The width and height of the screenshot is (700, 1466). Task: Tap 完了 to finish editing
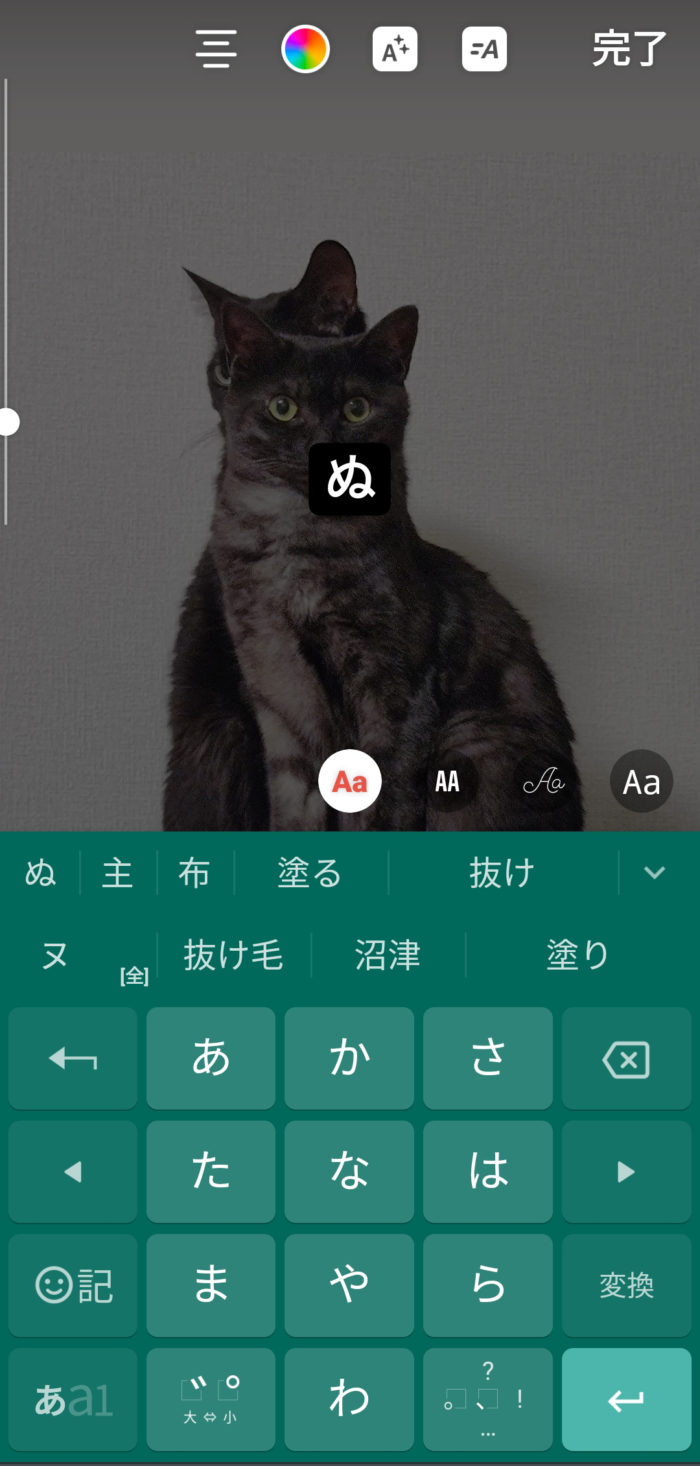coord(629,49)
